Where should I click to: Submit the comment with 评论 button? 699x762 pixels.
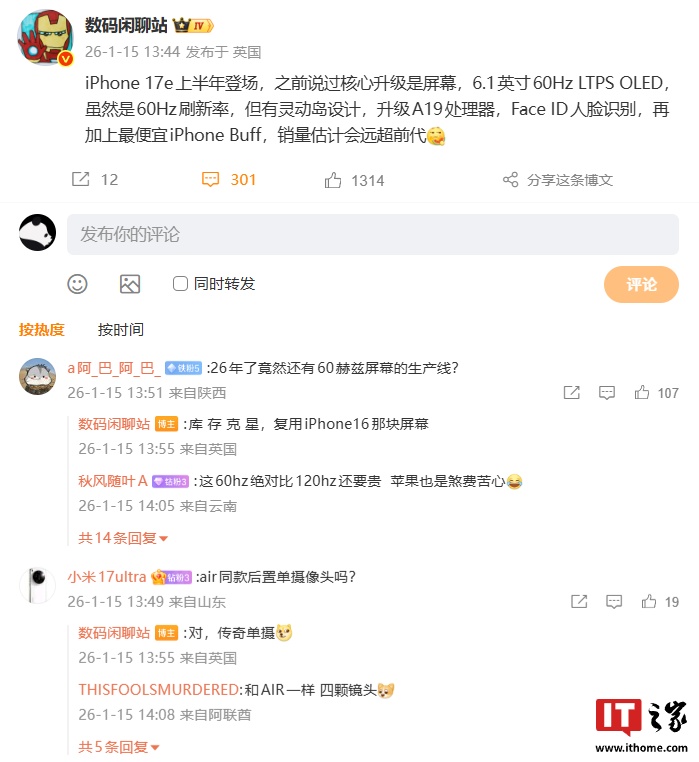click(x=641, y=284)
